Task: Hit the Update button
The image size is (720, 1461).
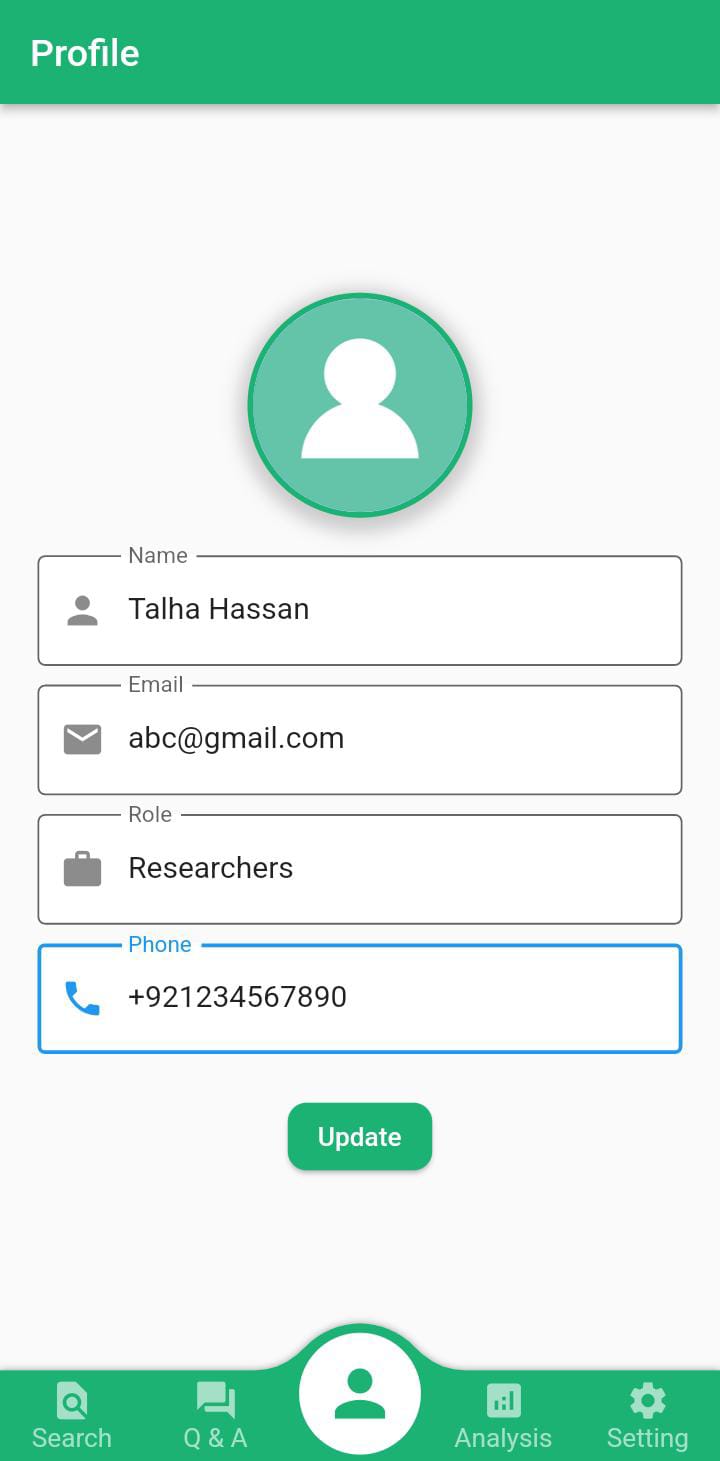Action: (x=360, y=1137)
